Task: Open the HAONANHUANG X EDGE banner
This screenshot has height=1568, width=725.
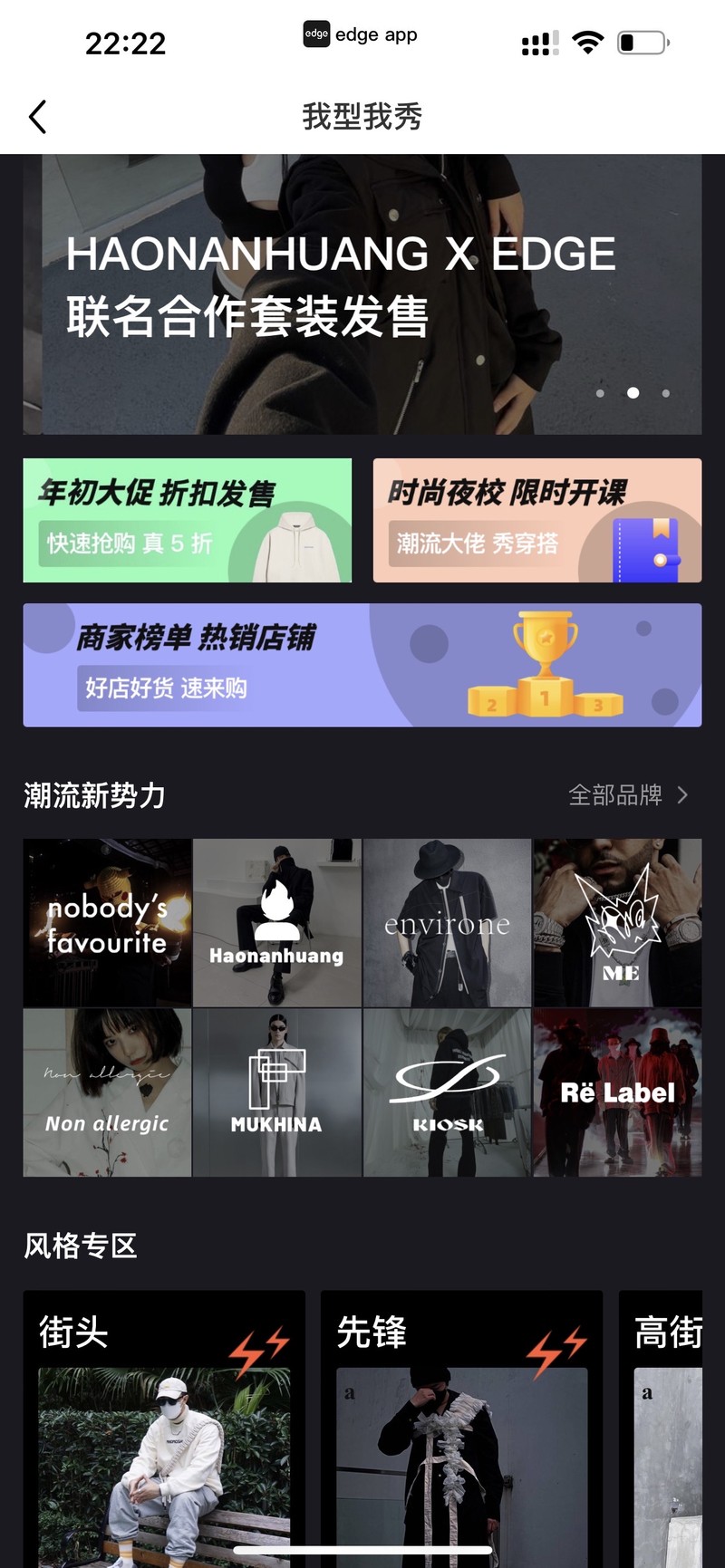Action: 362,294
